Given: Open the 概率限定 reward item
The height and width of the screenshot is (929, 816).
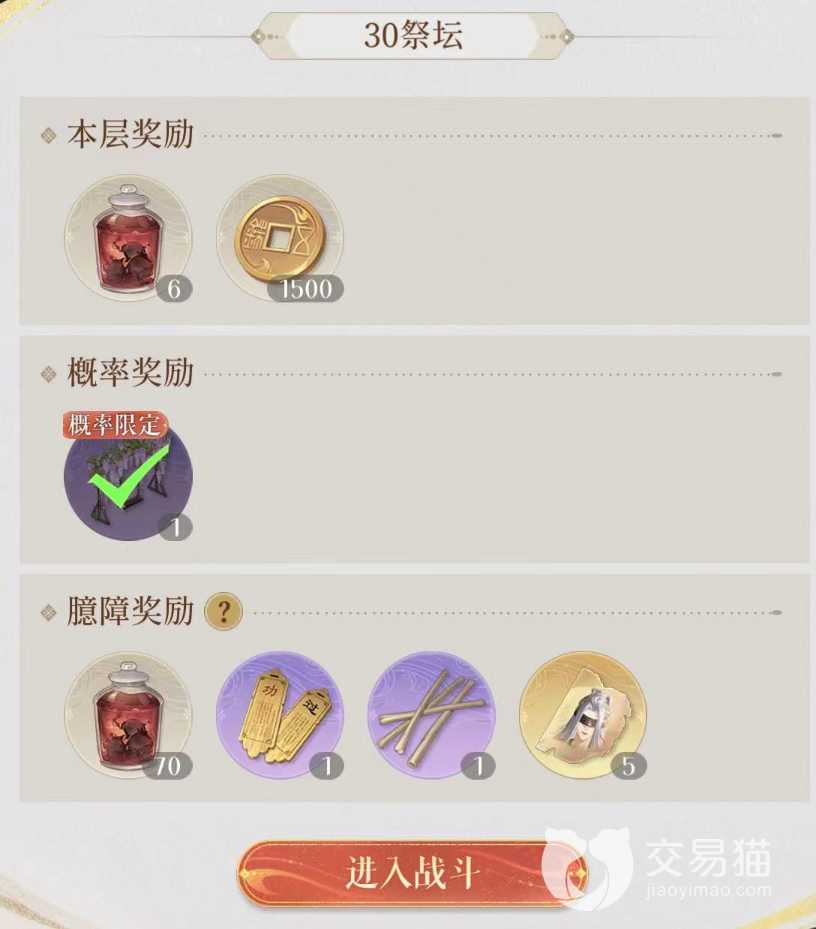Looking at the screenshot, I should click(x=128, y=478).
